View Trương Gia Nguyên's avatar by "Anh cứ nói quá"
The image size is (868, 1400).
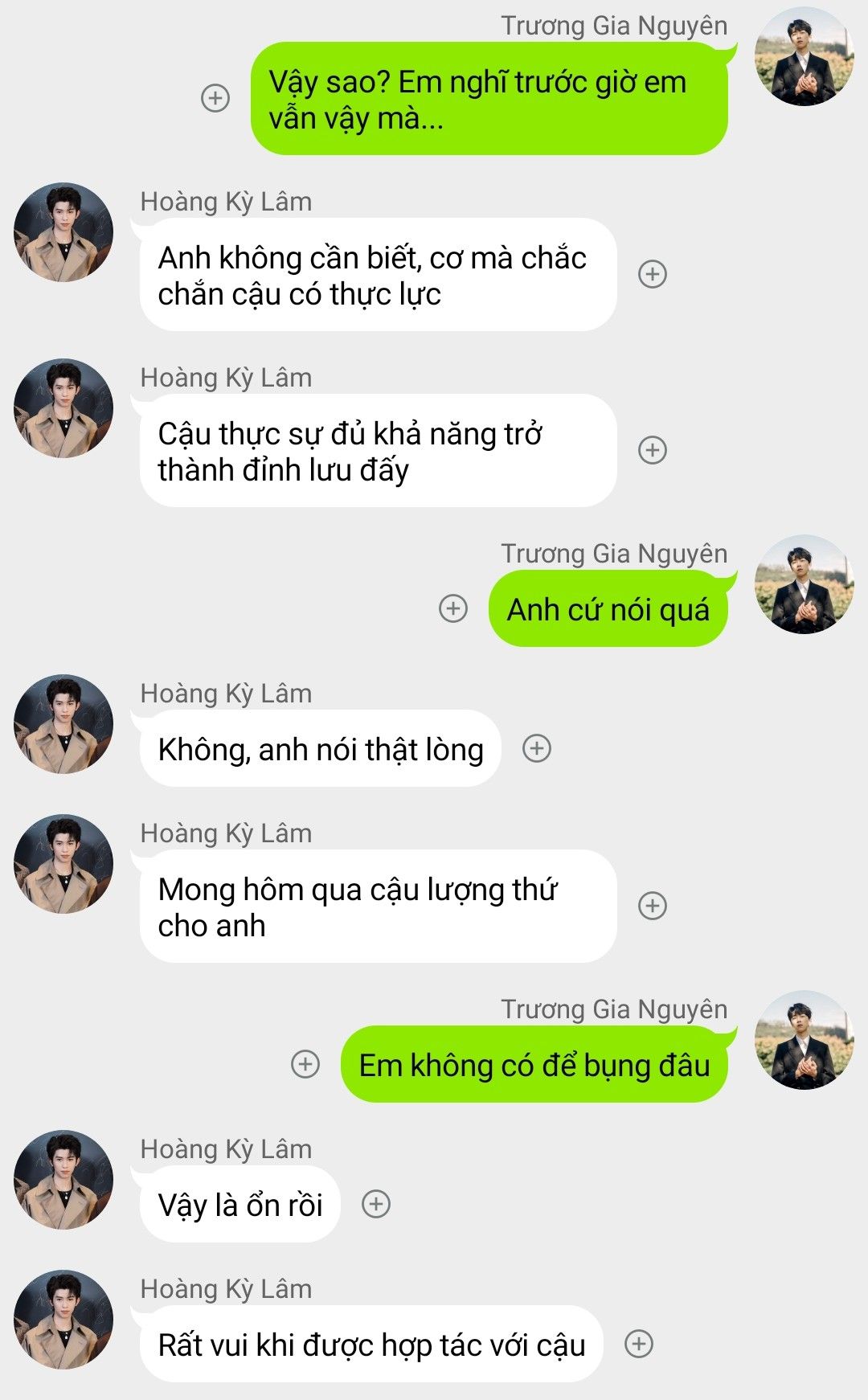pos(804,584)
